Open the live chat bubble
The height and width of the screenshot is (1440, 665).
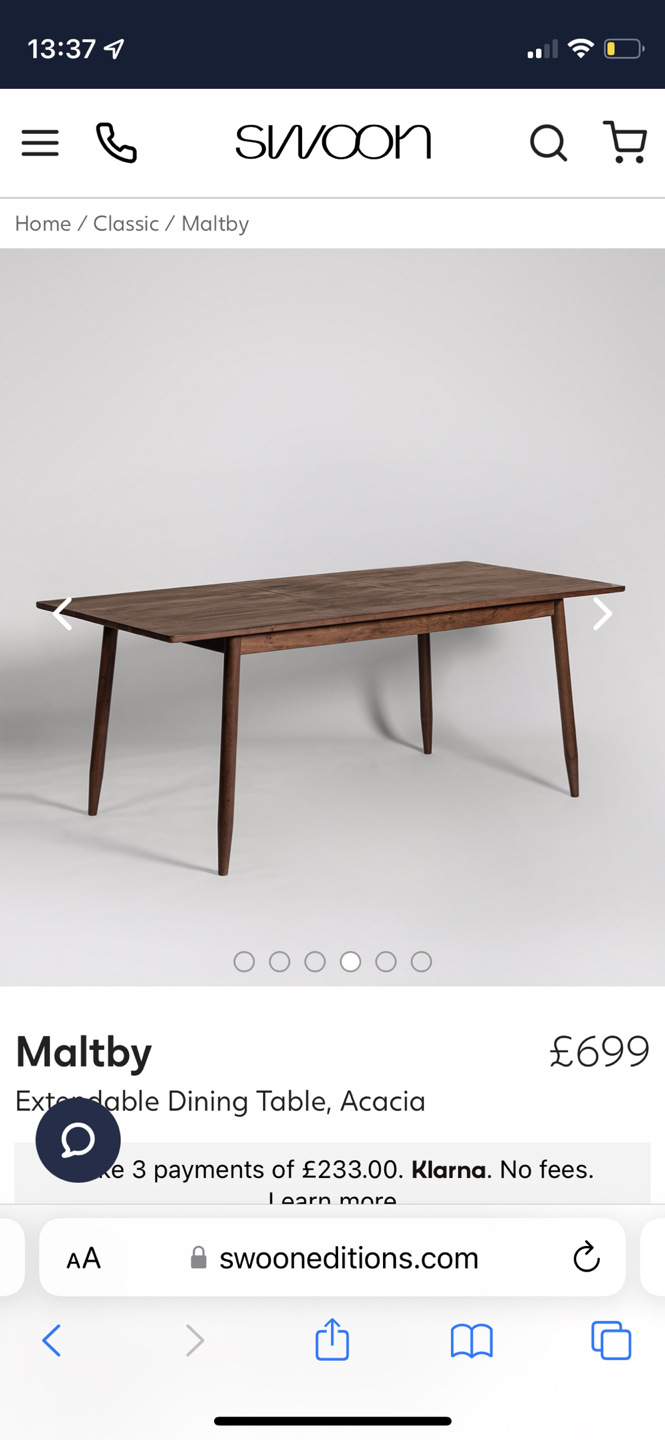coord(78,1140)
